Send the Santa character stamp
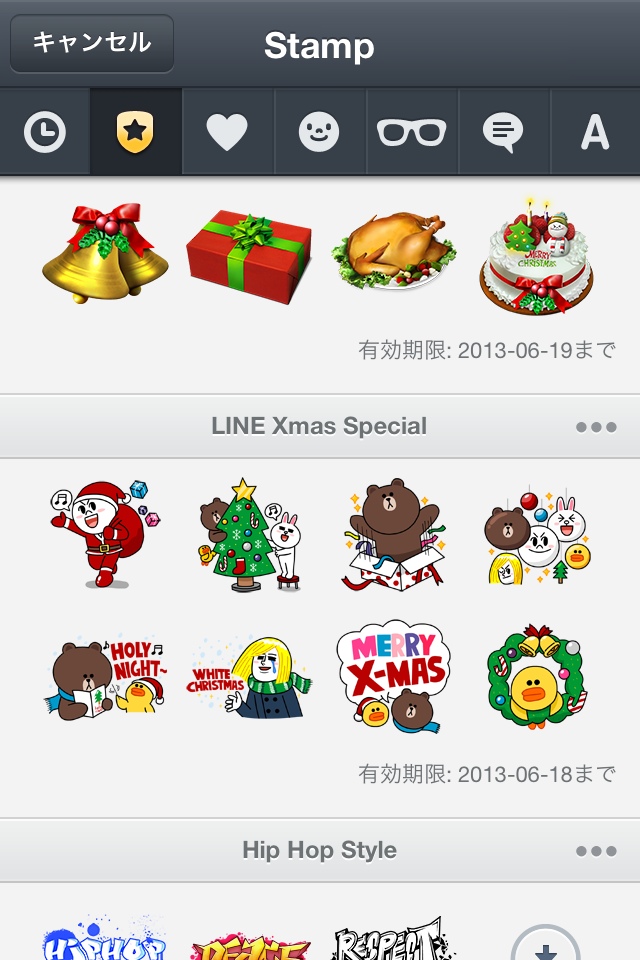640x960 pixels. pyautogui.click(x=105, y=532)
